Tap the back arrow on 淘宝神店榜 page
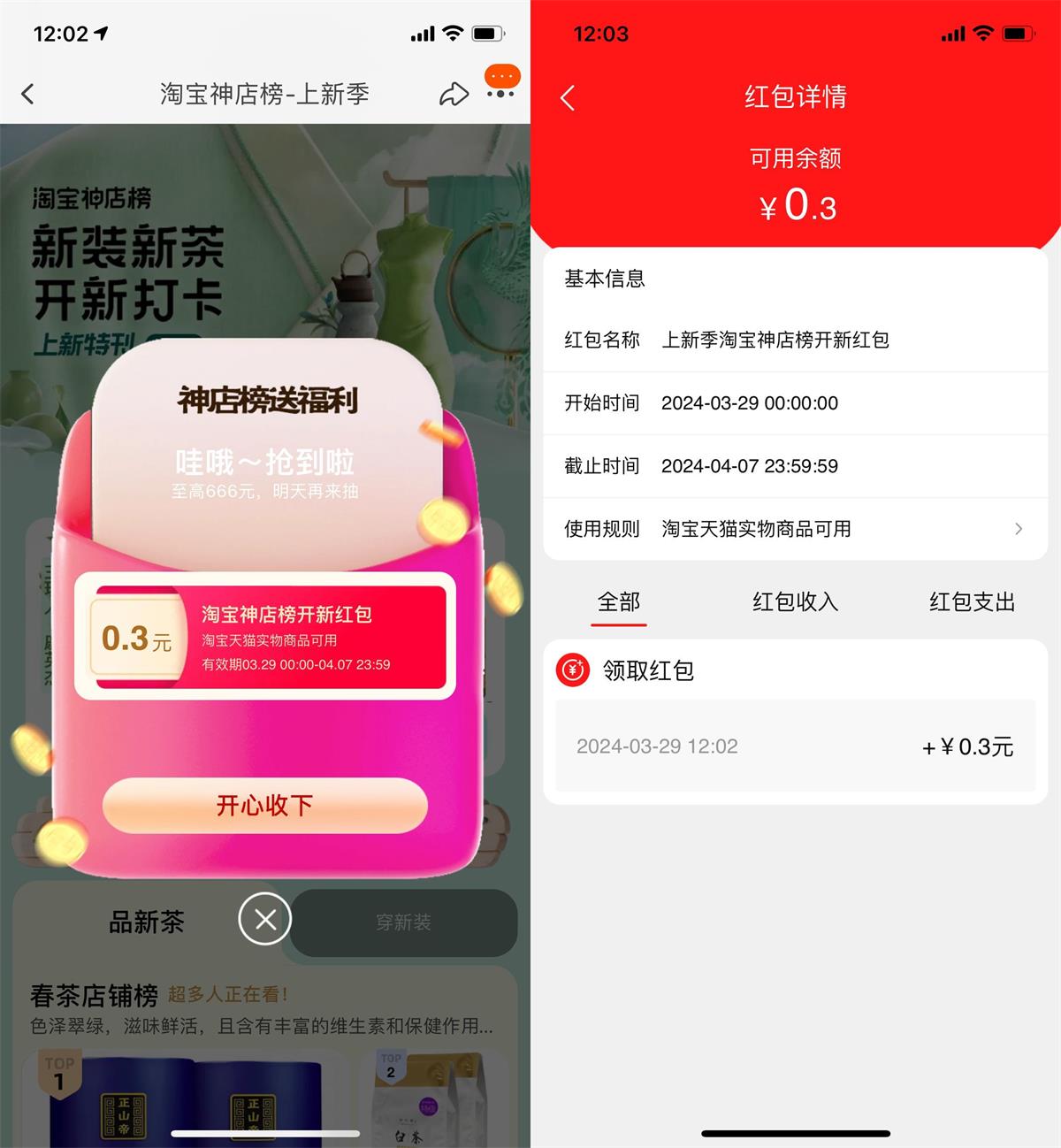1061x1148 pixels. click(27, 93)
